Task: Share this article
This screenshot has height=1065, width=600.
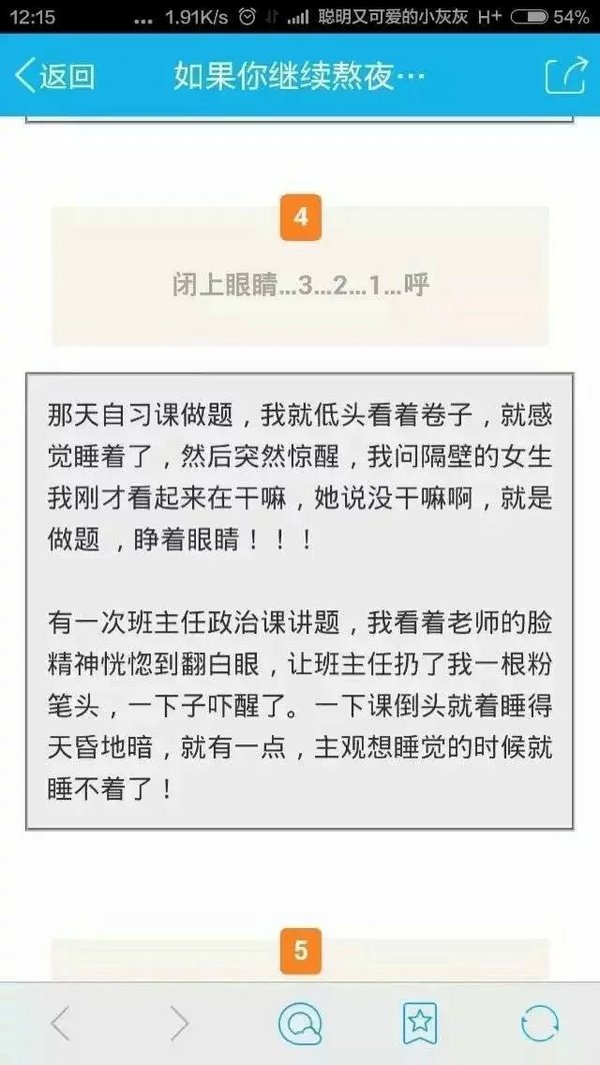Action: click(564, 76)
